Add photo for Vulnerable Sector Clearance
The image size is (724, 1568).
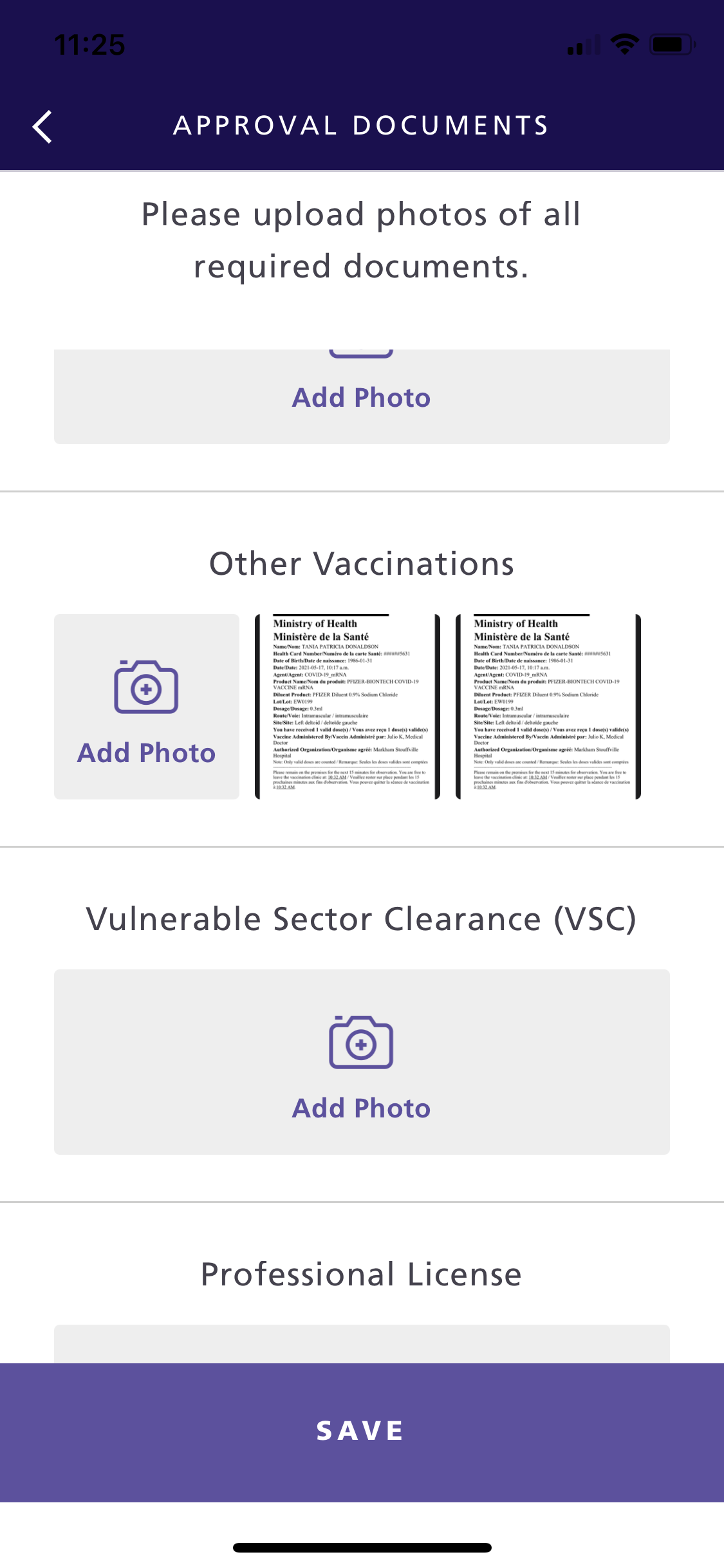[362, 1062]
